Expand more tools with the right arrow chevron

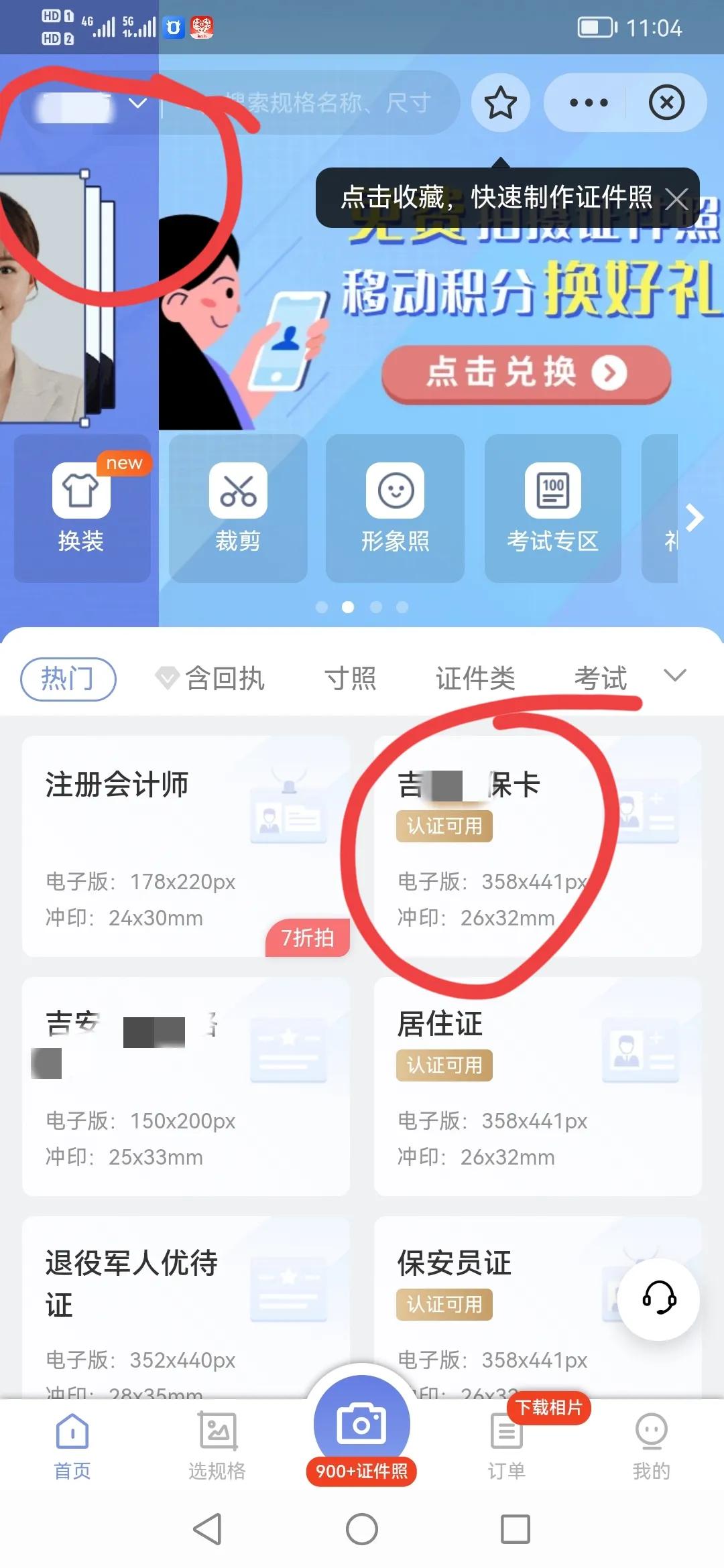694,516
